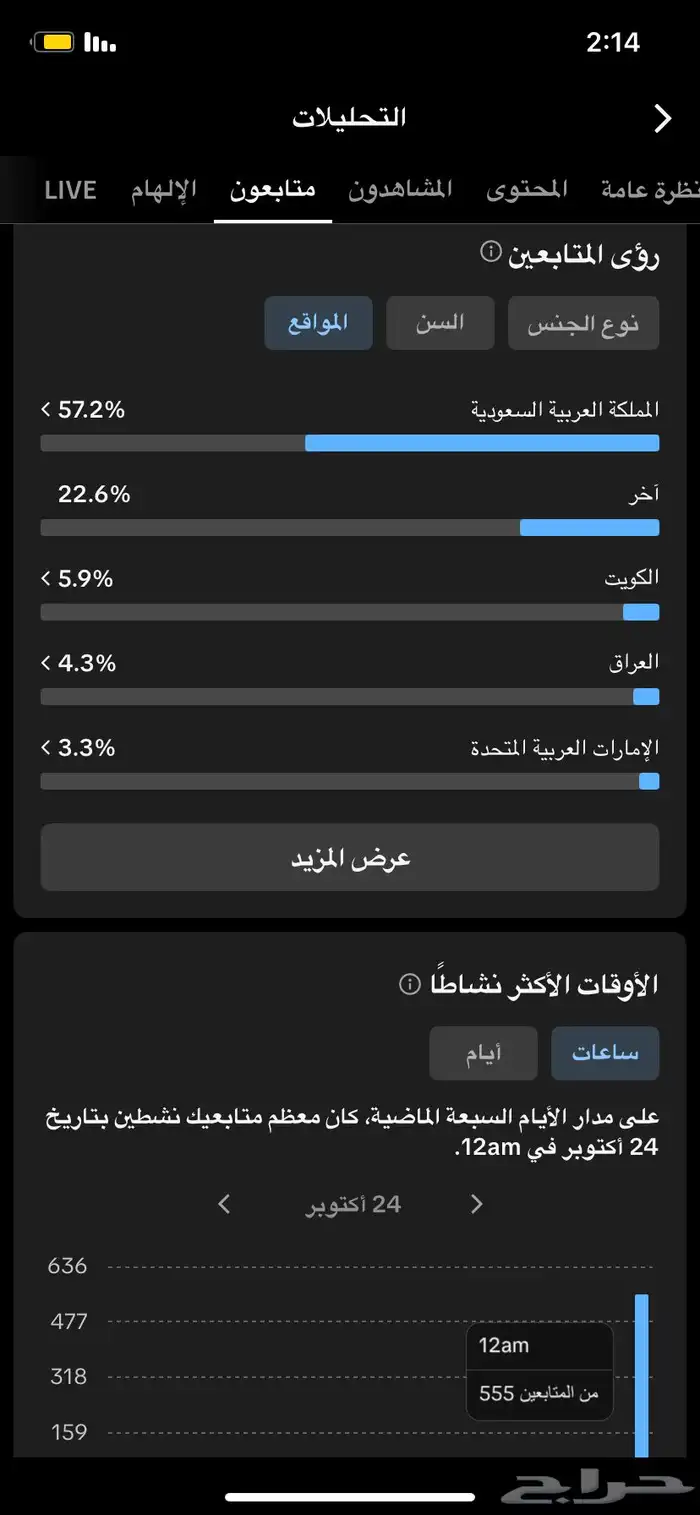Open the الإلهام tab
This screenshot has width=700, height=1515.
point(164,190)
